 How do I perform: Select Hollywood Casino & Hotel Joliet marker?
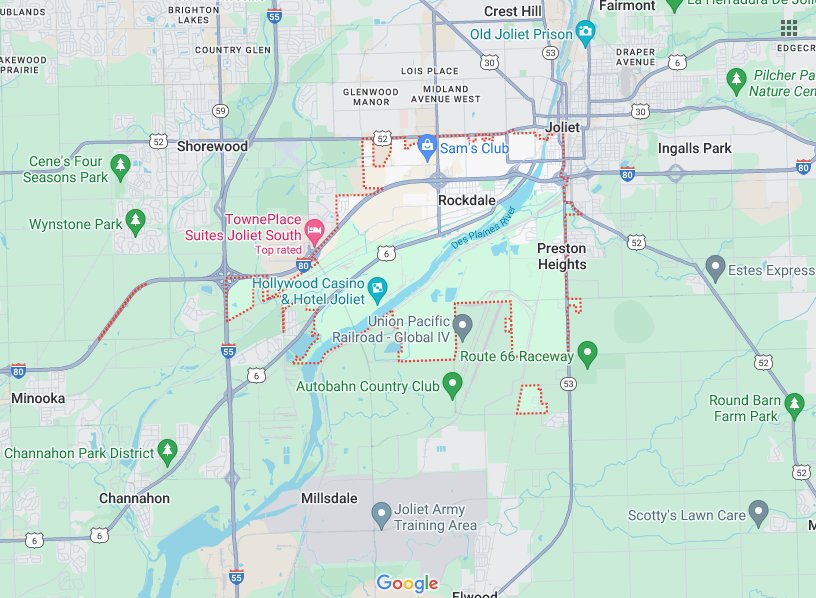tap(378, 290)
